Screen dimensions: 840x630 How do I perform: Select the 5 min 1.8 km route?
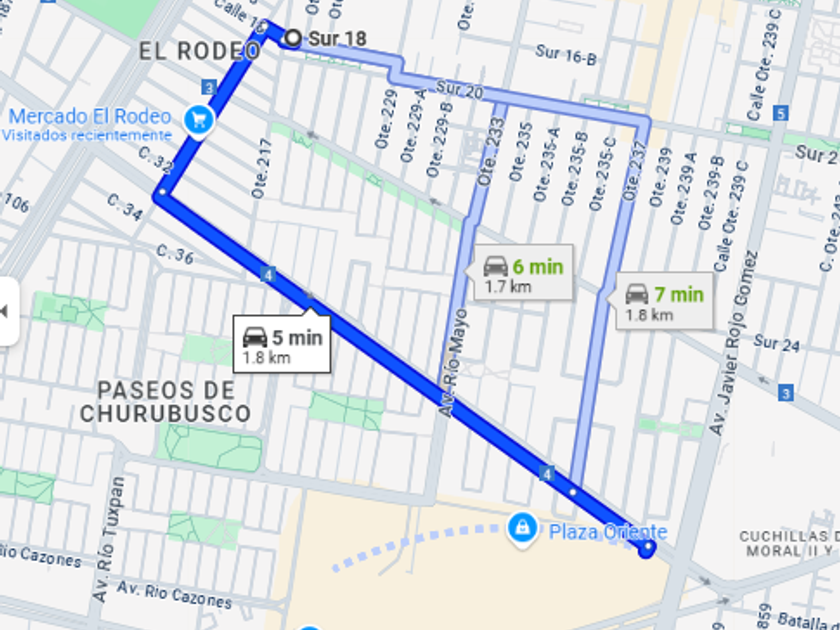tap(282, 344)
